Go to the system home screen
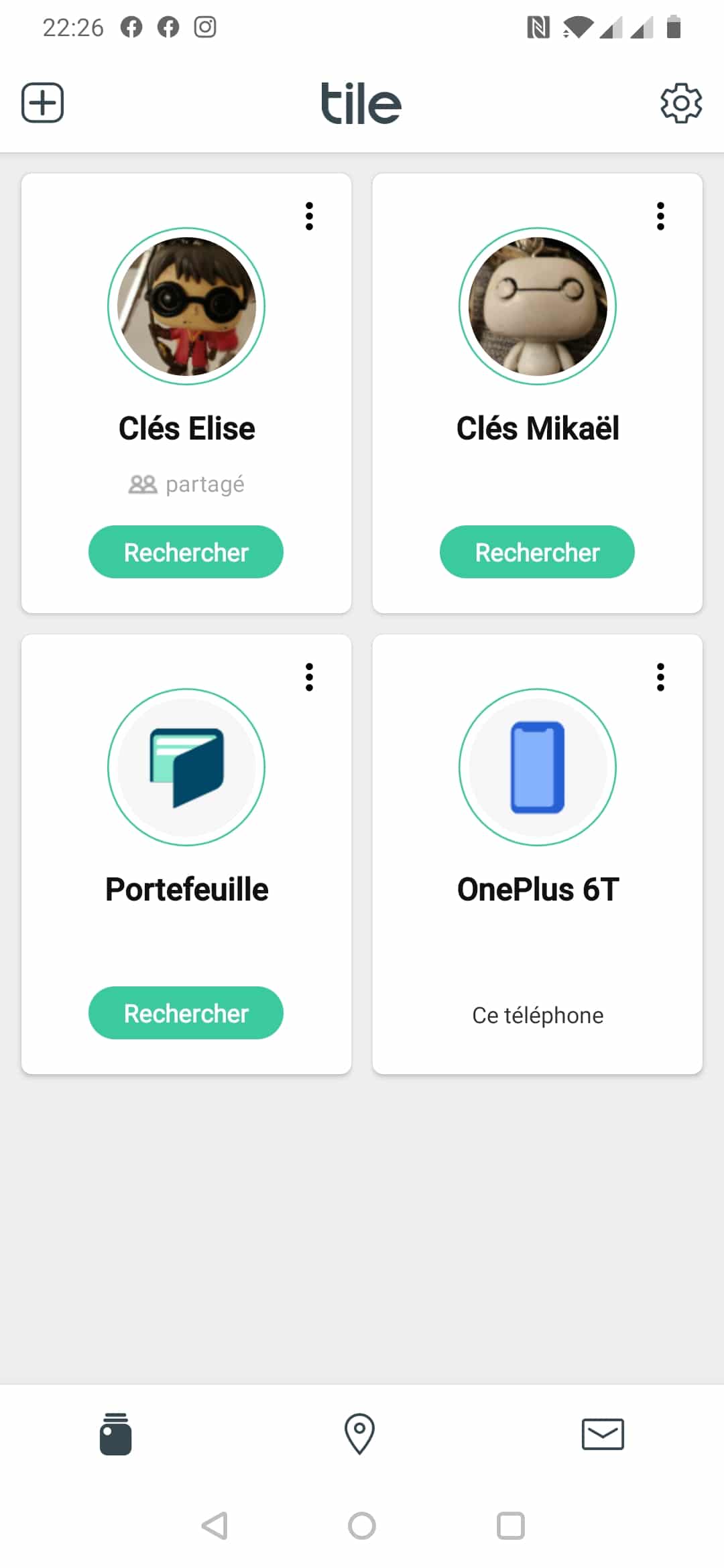Screen dimensions: 724x1568 pyautogui.click(x=362, y=1526)
